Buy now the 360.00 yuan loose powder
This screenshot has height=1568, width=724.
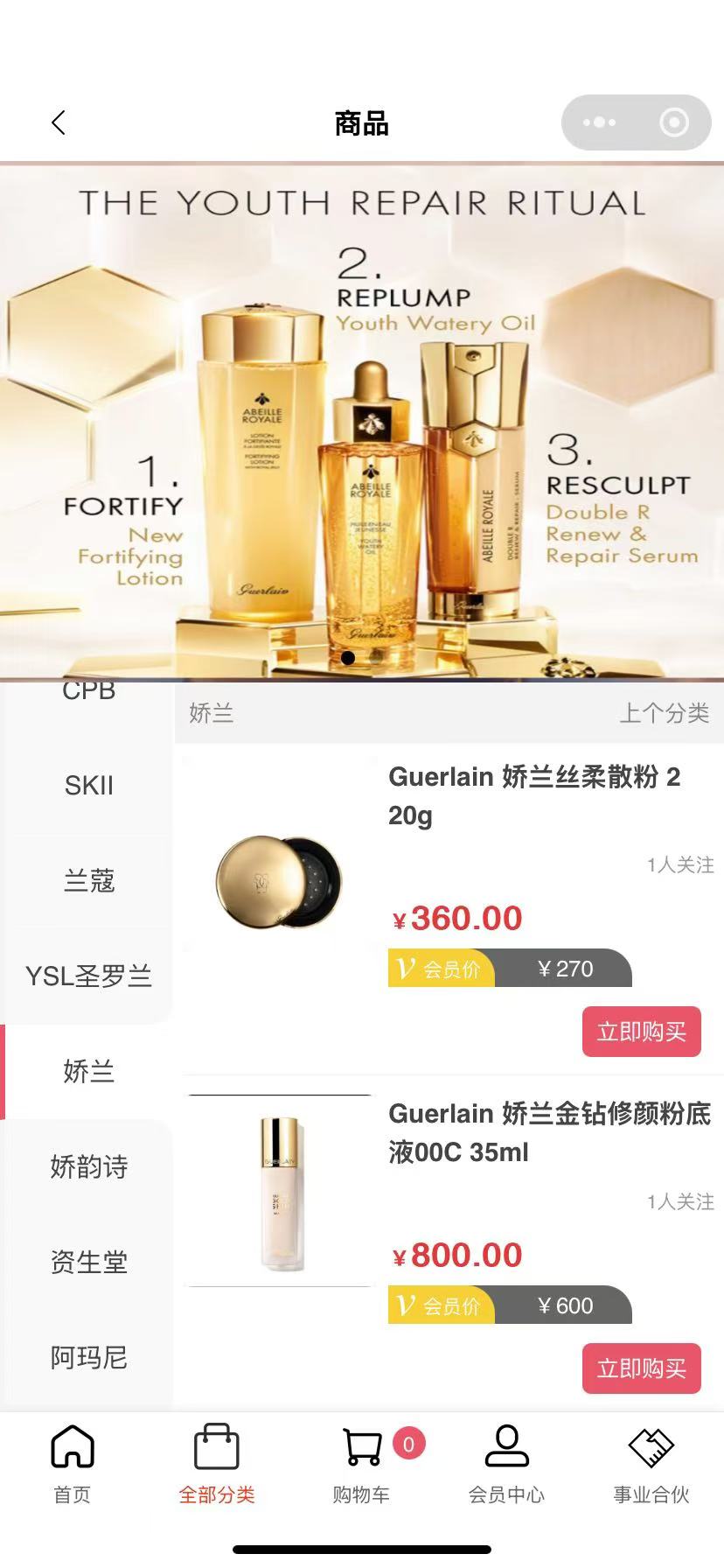point(641,1032)
